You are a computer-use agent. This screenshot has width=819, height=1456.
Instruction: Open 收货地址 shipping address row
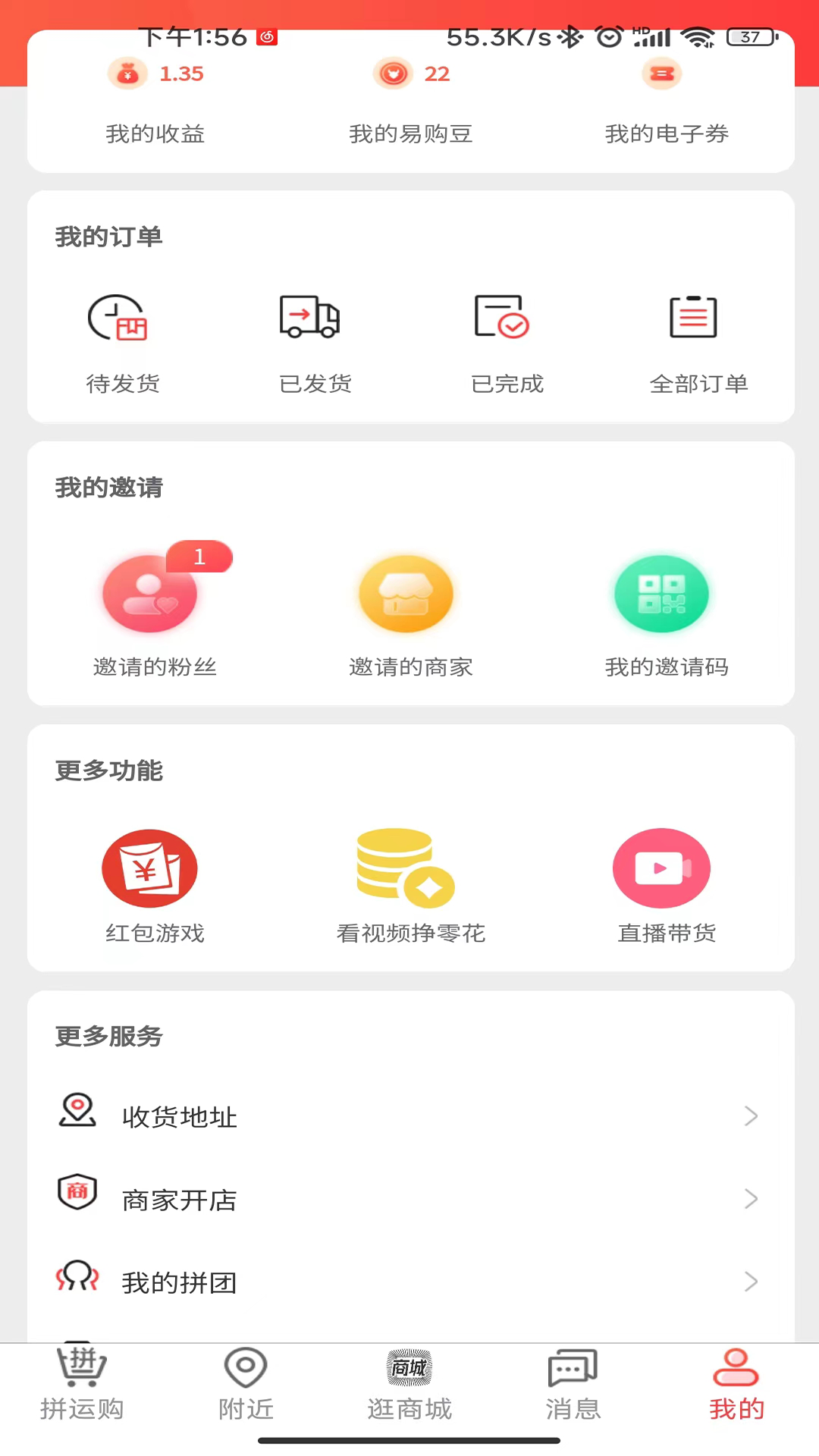point(409,1116)
